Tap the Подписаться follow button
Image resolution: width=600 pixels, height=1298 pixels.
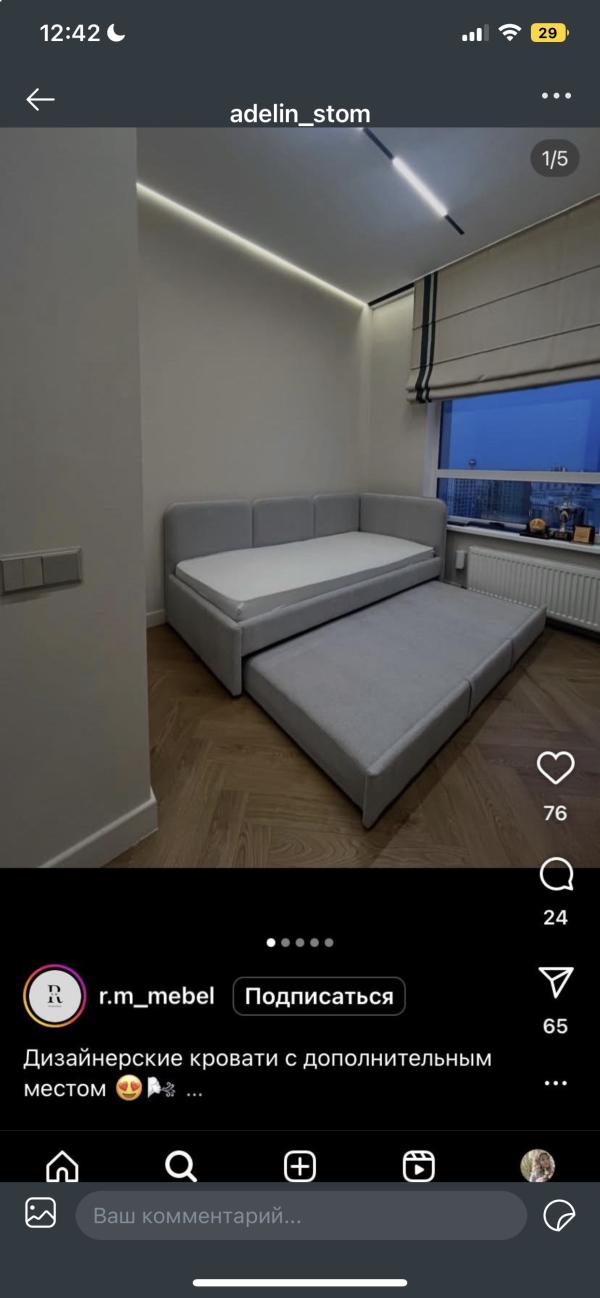click(319, 996)
